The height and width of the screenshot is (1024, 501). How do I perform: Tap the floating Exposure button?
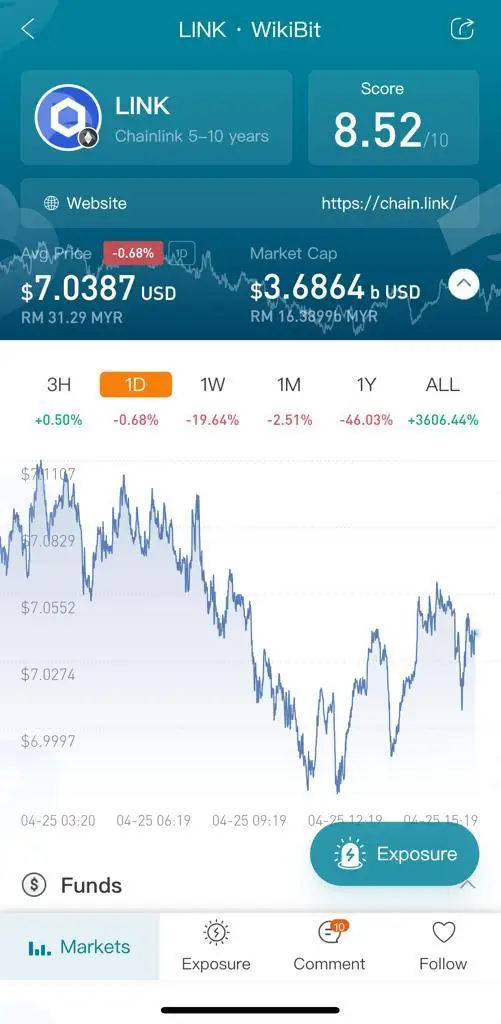pos(395,854)
